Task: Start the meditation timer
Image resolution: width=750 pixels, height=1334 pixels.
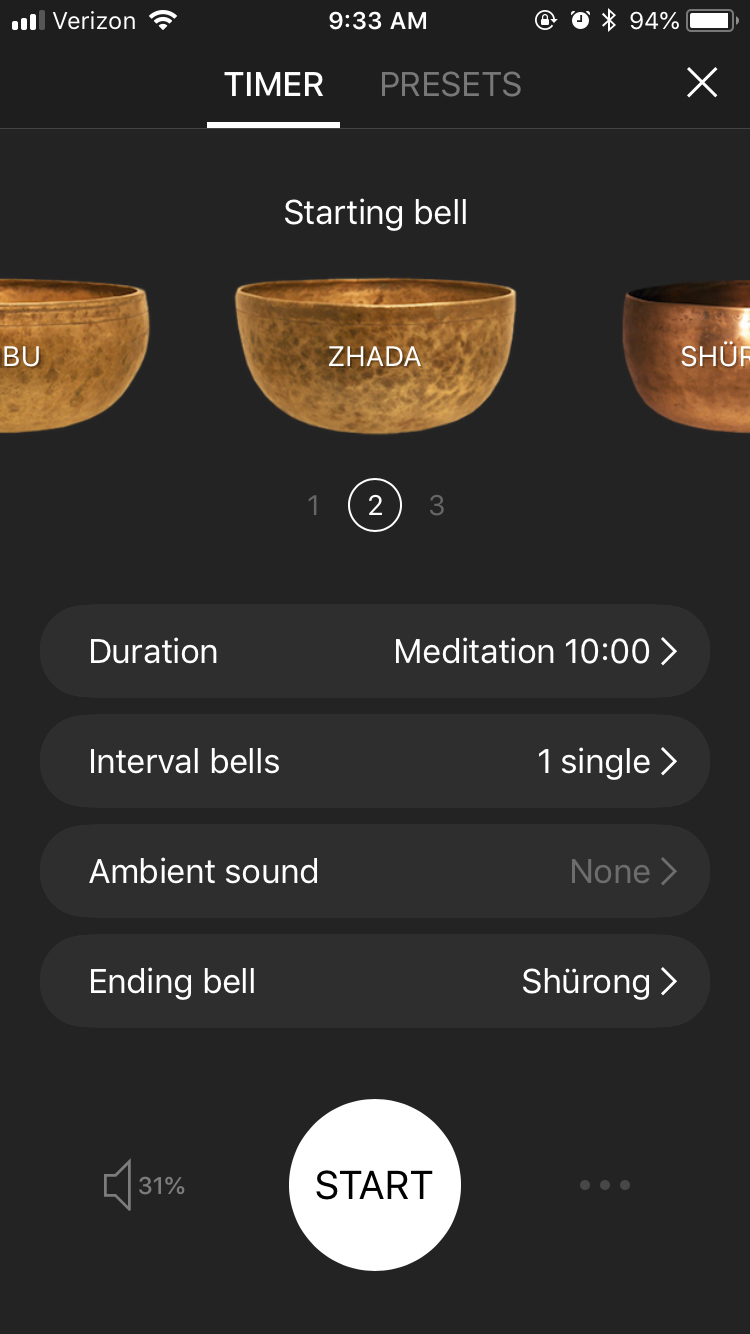Action: [x=375, y=1185]
